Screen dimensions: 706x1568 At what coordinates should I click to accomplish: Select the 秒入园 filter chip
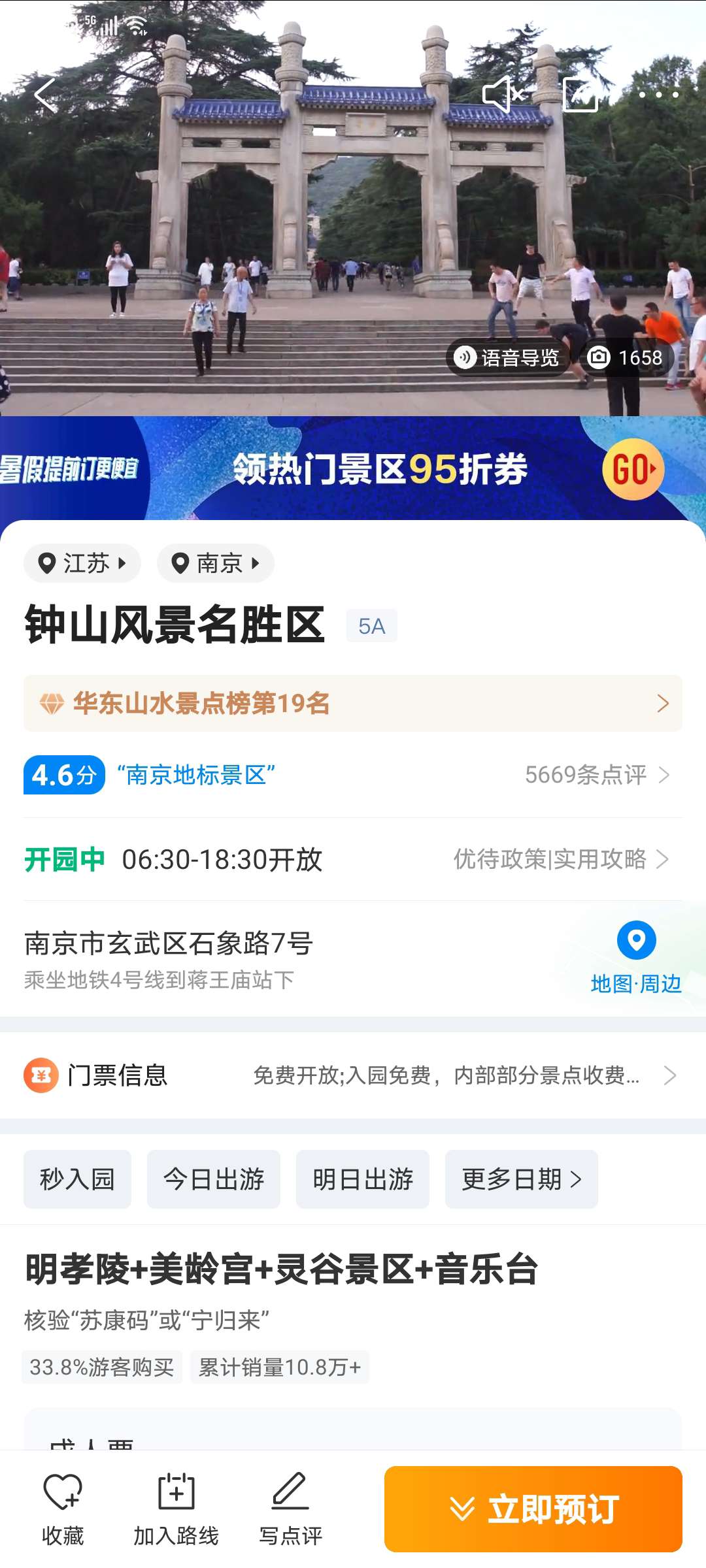point(77,1179)
